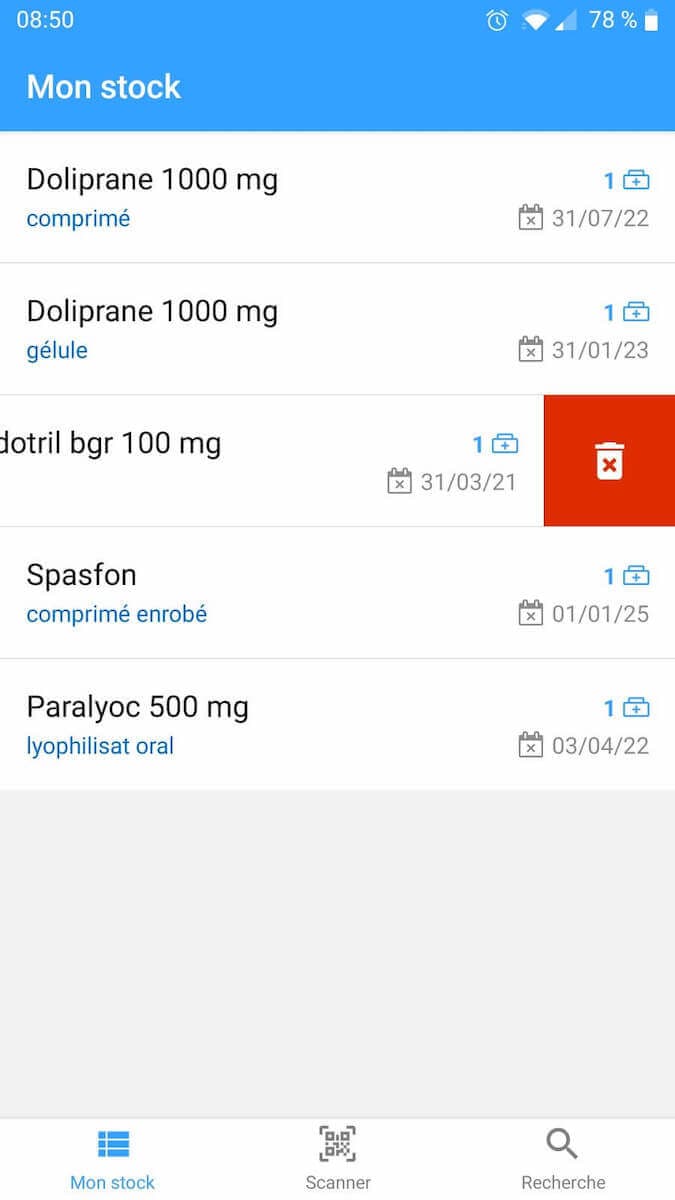Switch to the Recherche tab

(563, 1160)
